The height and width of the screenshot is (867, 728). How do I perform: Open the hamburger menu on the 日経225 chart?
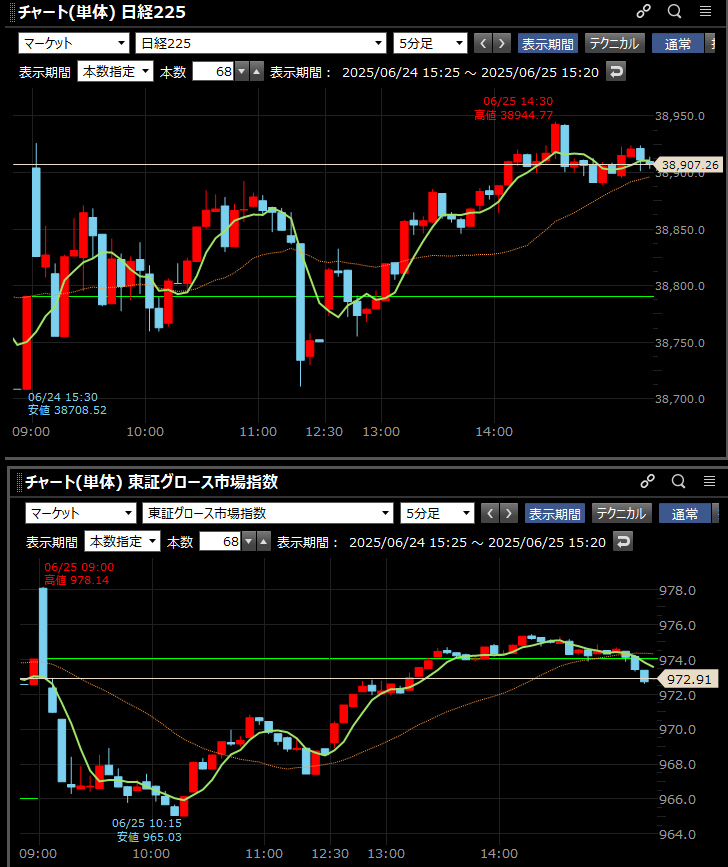click(x=704, y=12)
